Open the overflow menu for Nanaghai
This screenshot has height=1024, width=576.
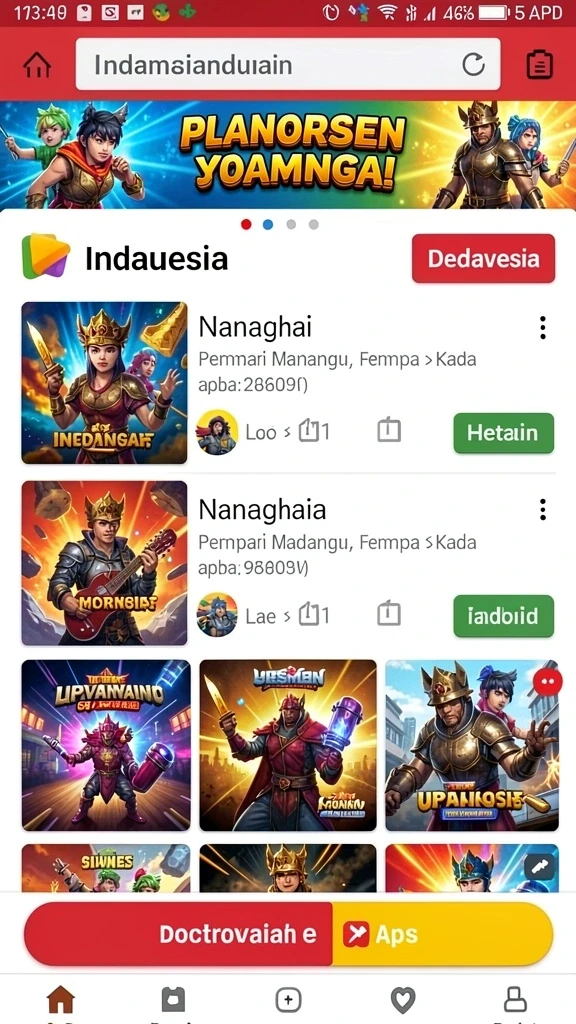(x=543, y=328)
